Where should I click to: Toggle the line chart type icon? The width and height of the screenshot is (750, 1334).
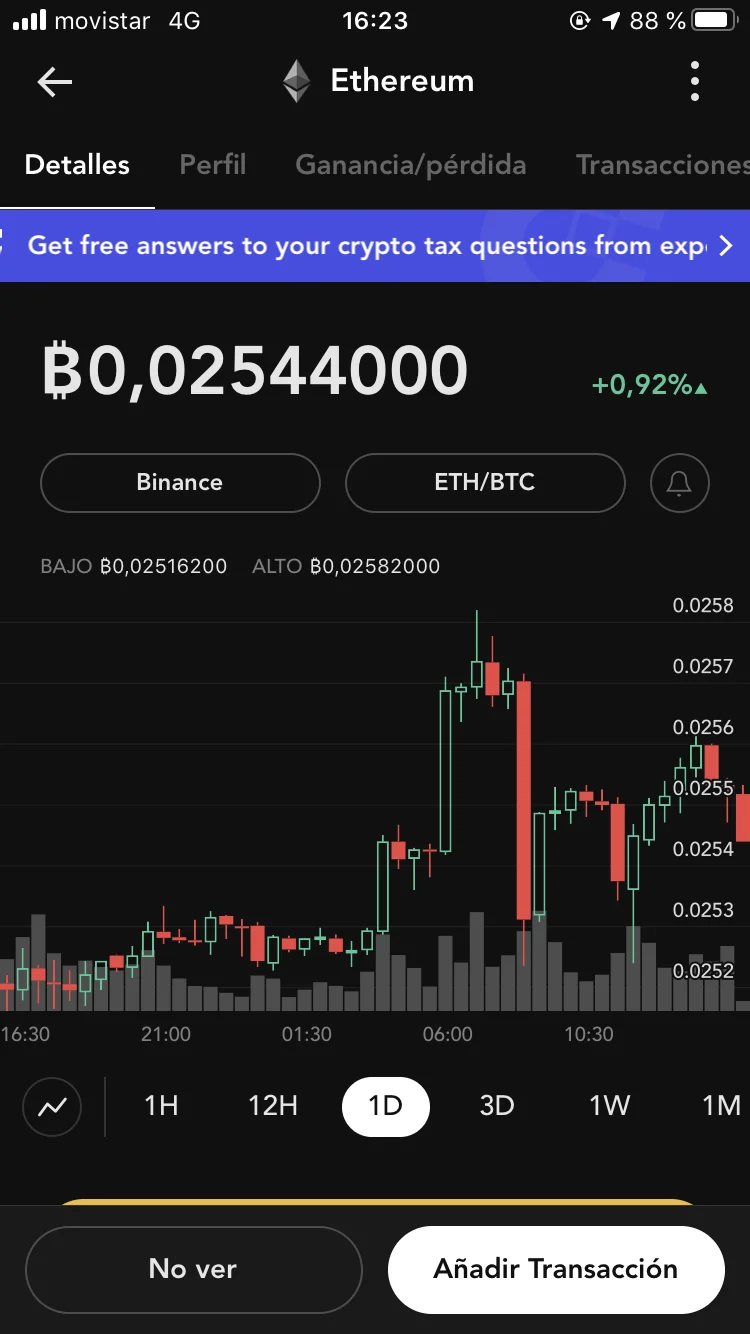click(x=52, y=1107)
